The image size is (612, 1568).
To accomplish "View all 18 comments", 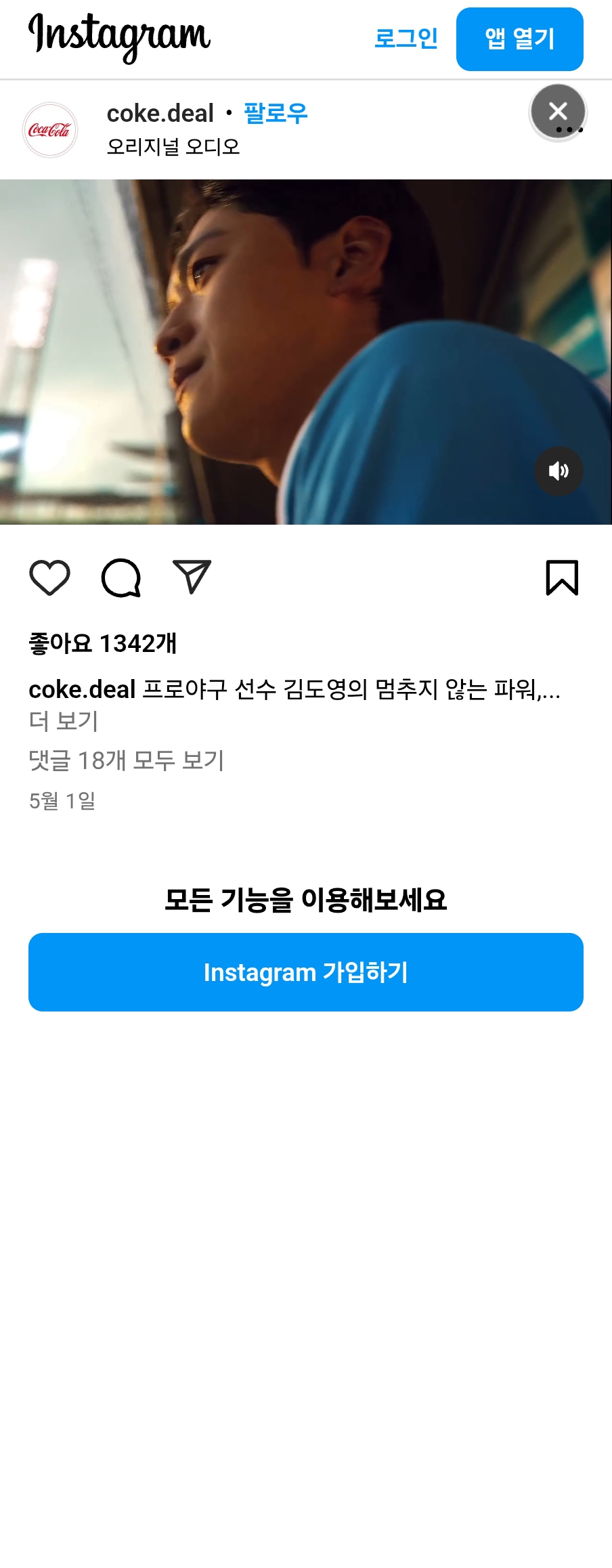I will (x=126, y=760).
